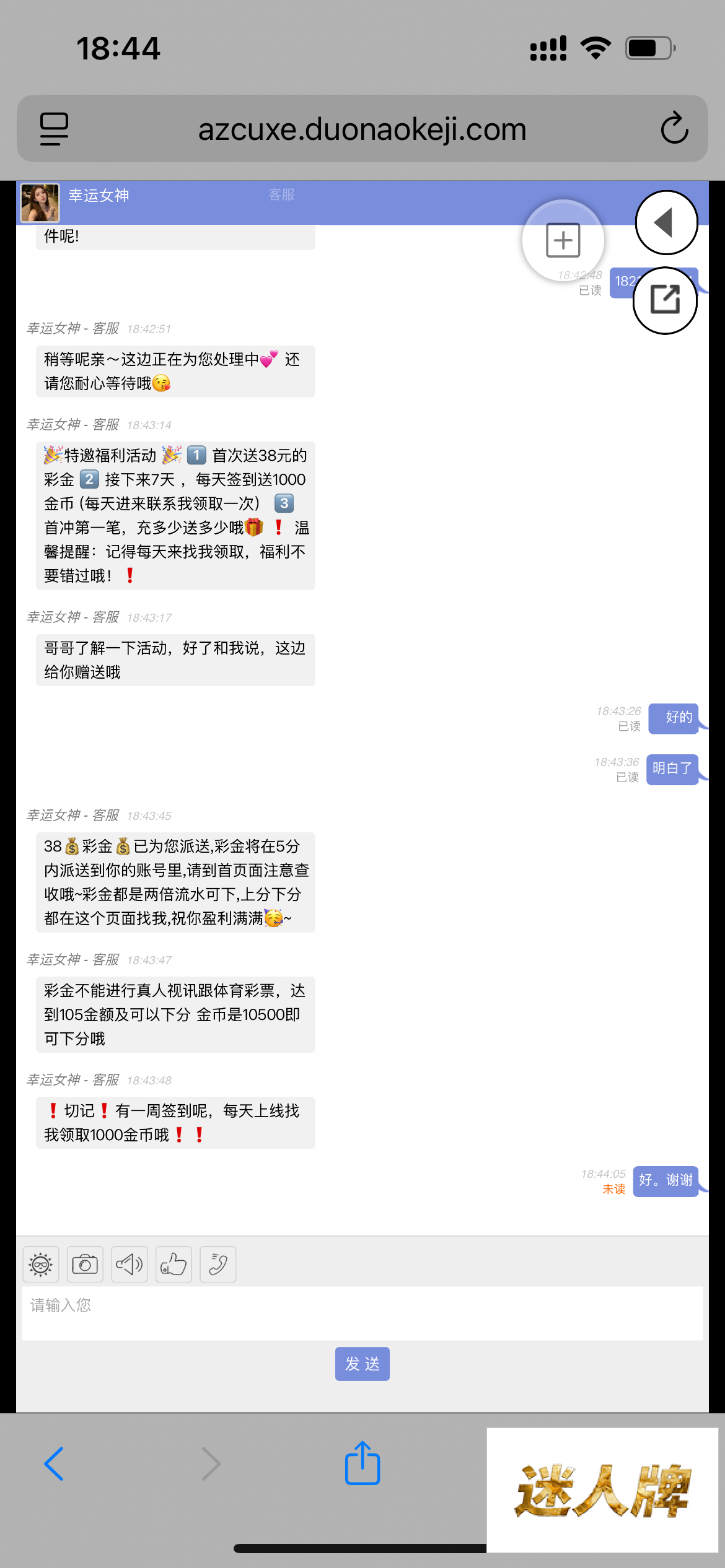The image size is (725, 1568).
Task: Go back with the browser back arrow
Action: [54, 1464]
